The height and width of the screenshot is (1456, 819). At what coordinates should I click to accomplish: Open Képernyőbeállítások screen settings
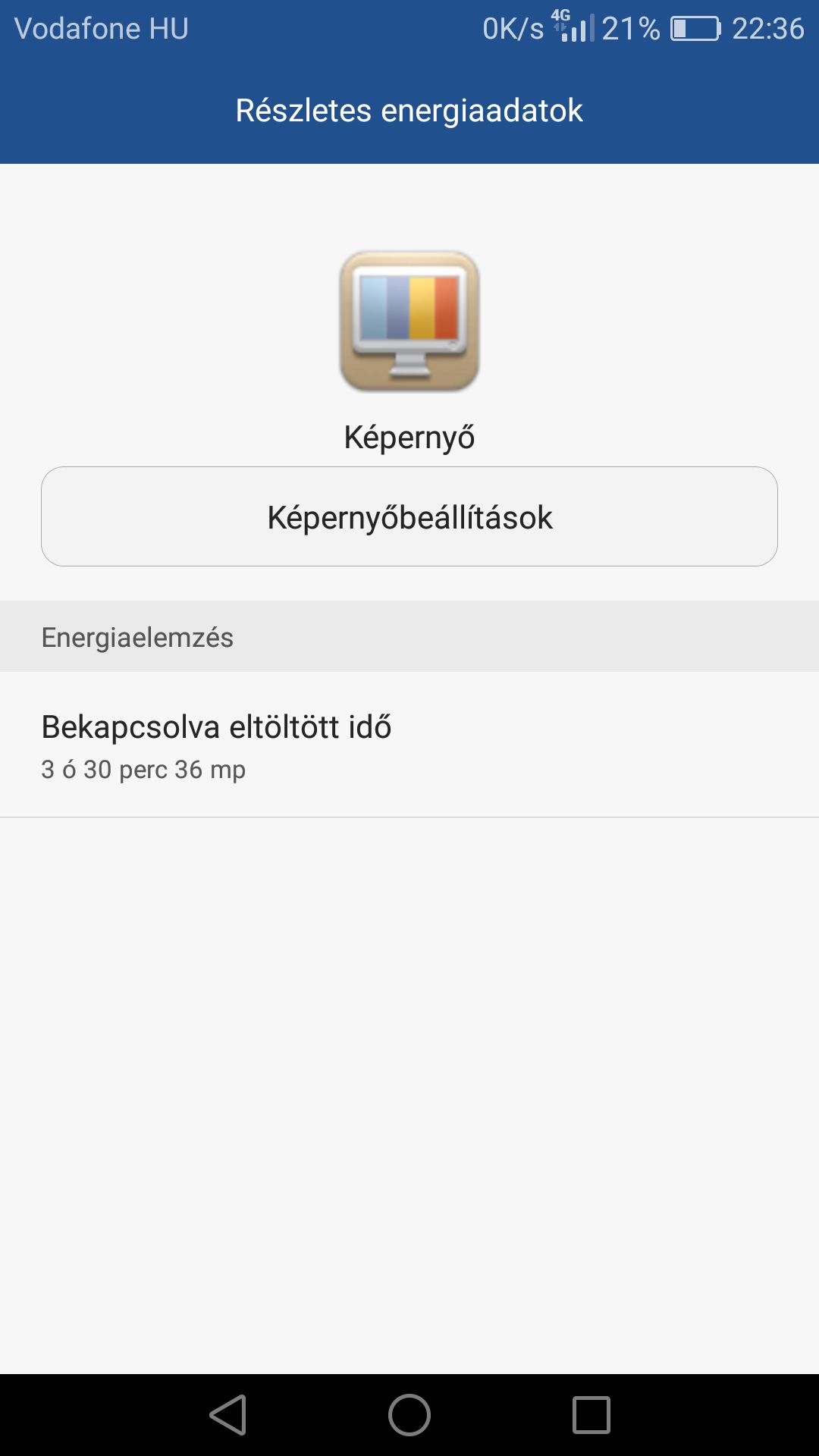409,516
